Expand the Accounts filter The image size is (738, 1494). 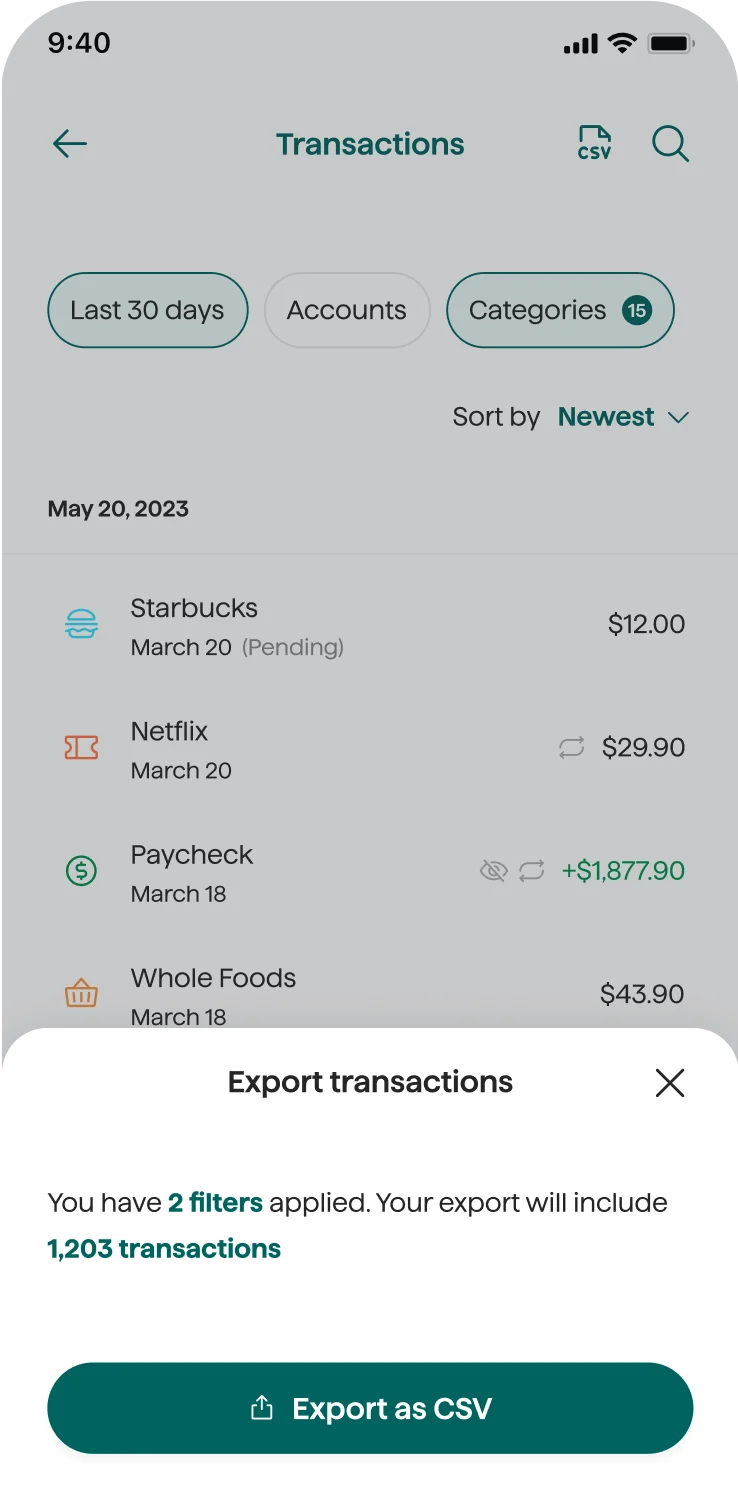click(x=347, y=310)
